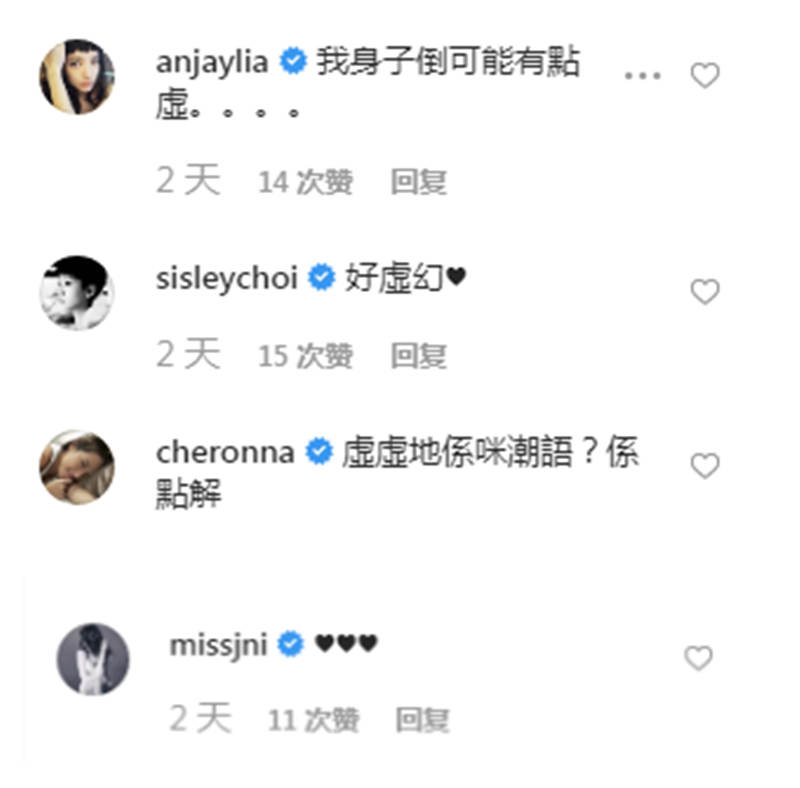
Task: Reply to missjni's comment
Action: pos(422,719)
